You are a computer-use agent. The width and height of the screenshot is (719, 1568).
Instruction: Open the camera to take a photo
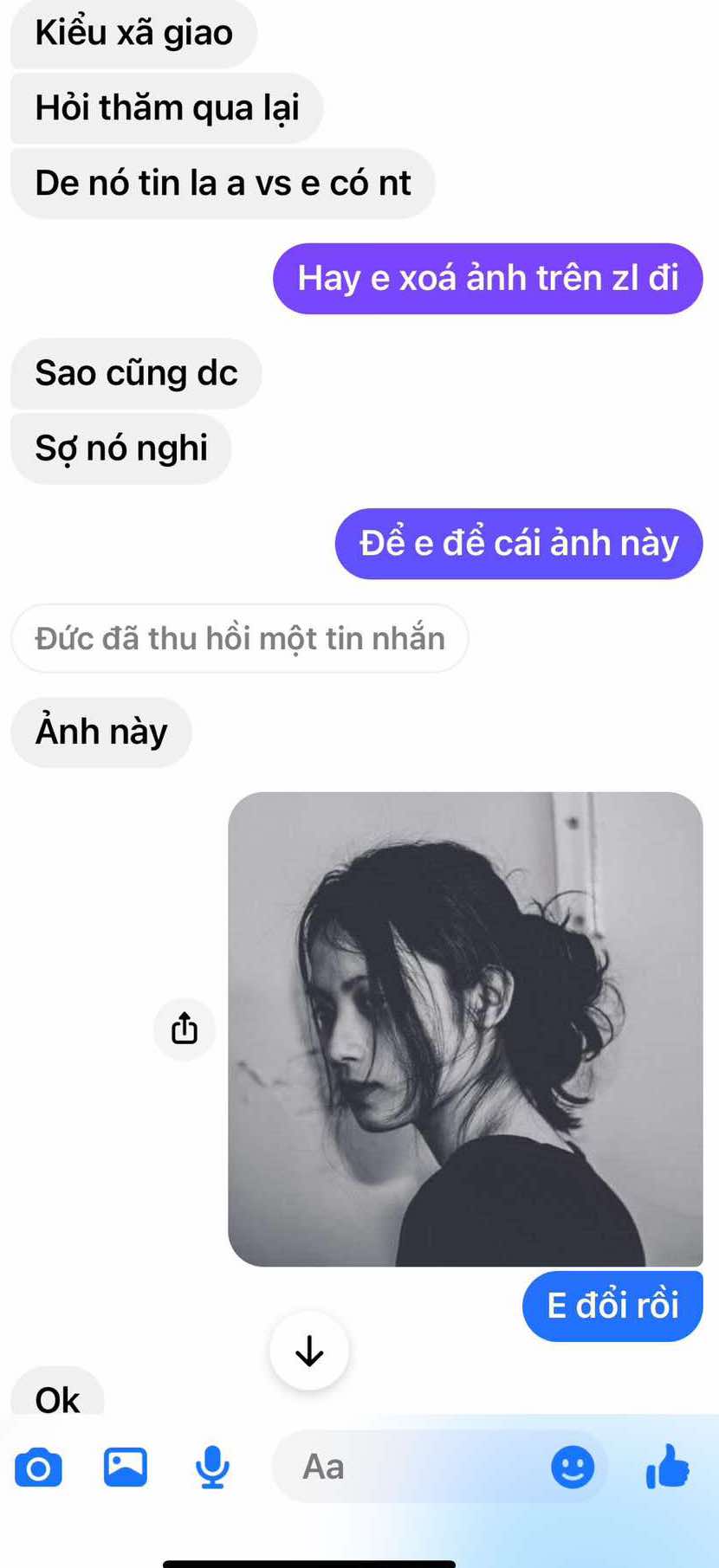tap(38, 1468)
